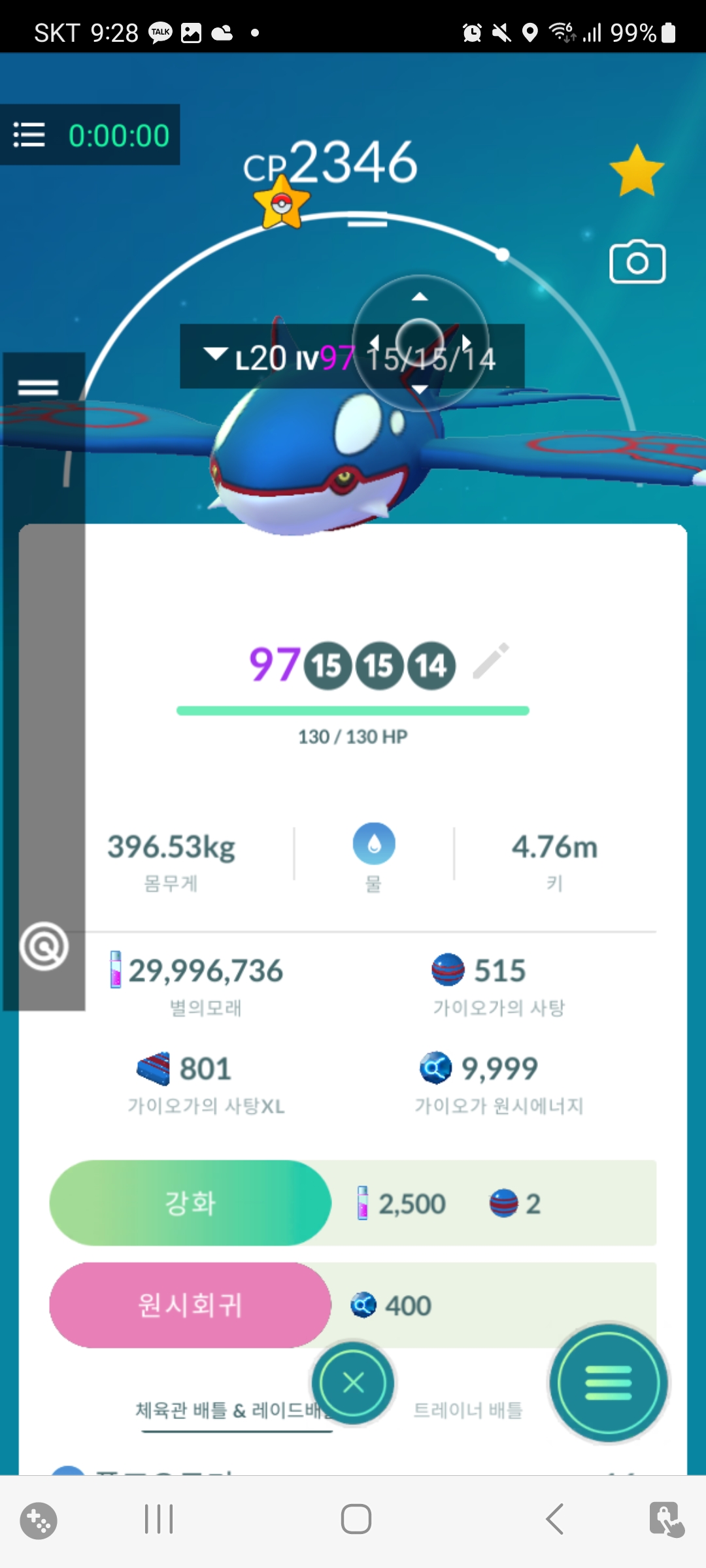The width and height of the screenshot is (706, 1568).
Task: Tap the spiral icon on side panel
Action: 44,946
